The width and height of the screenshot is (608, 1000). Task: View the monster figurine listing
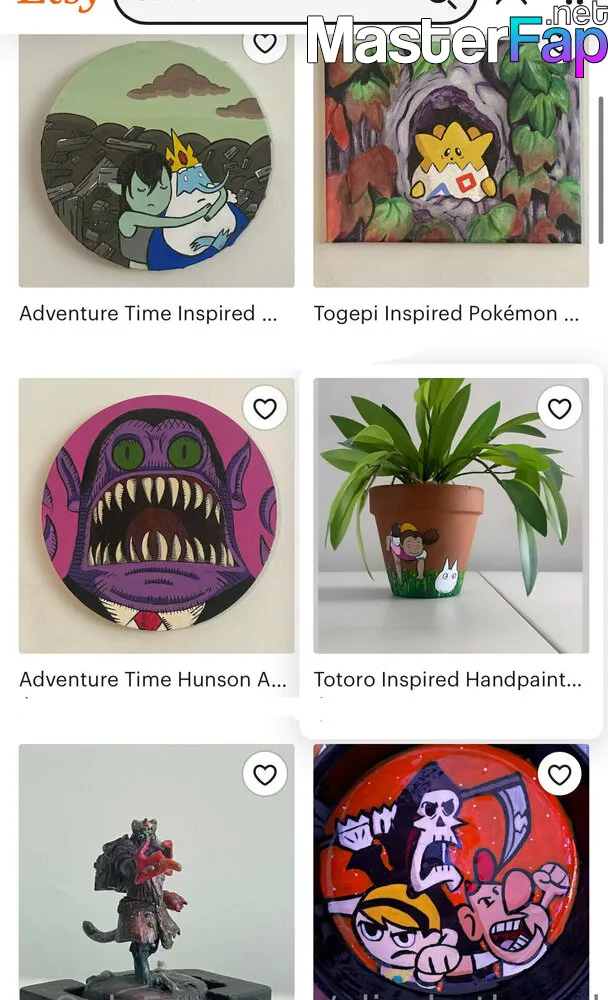[x=156, y=872]
